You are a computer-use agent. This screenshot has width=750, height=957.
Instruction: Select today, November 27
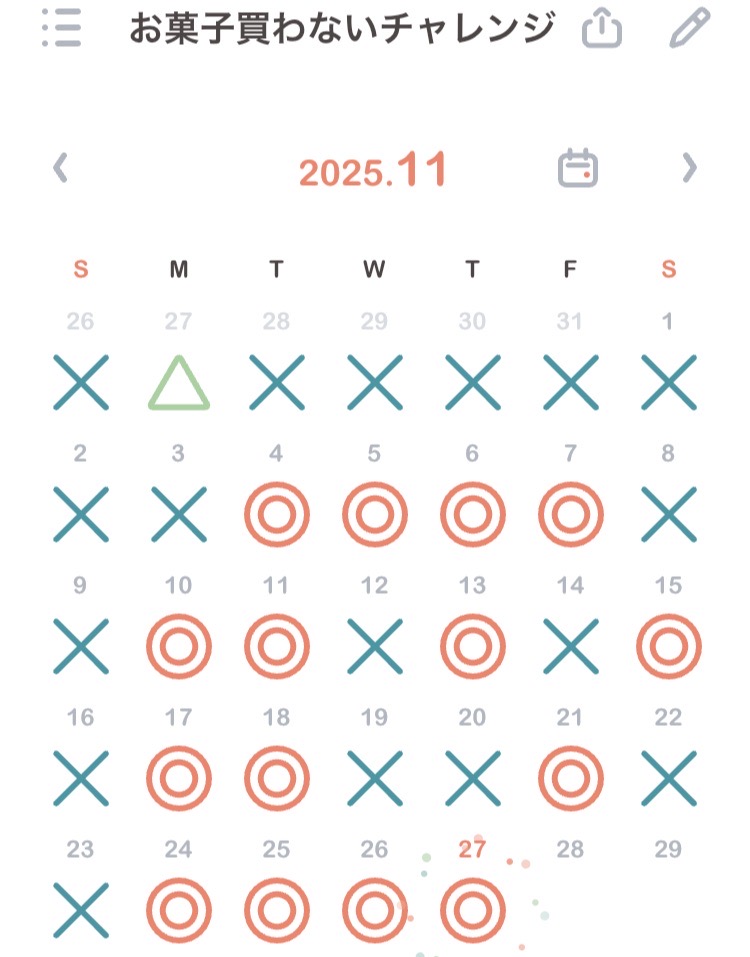pyautogui.click(x=472, y=910)
